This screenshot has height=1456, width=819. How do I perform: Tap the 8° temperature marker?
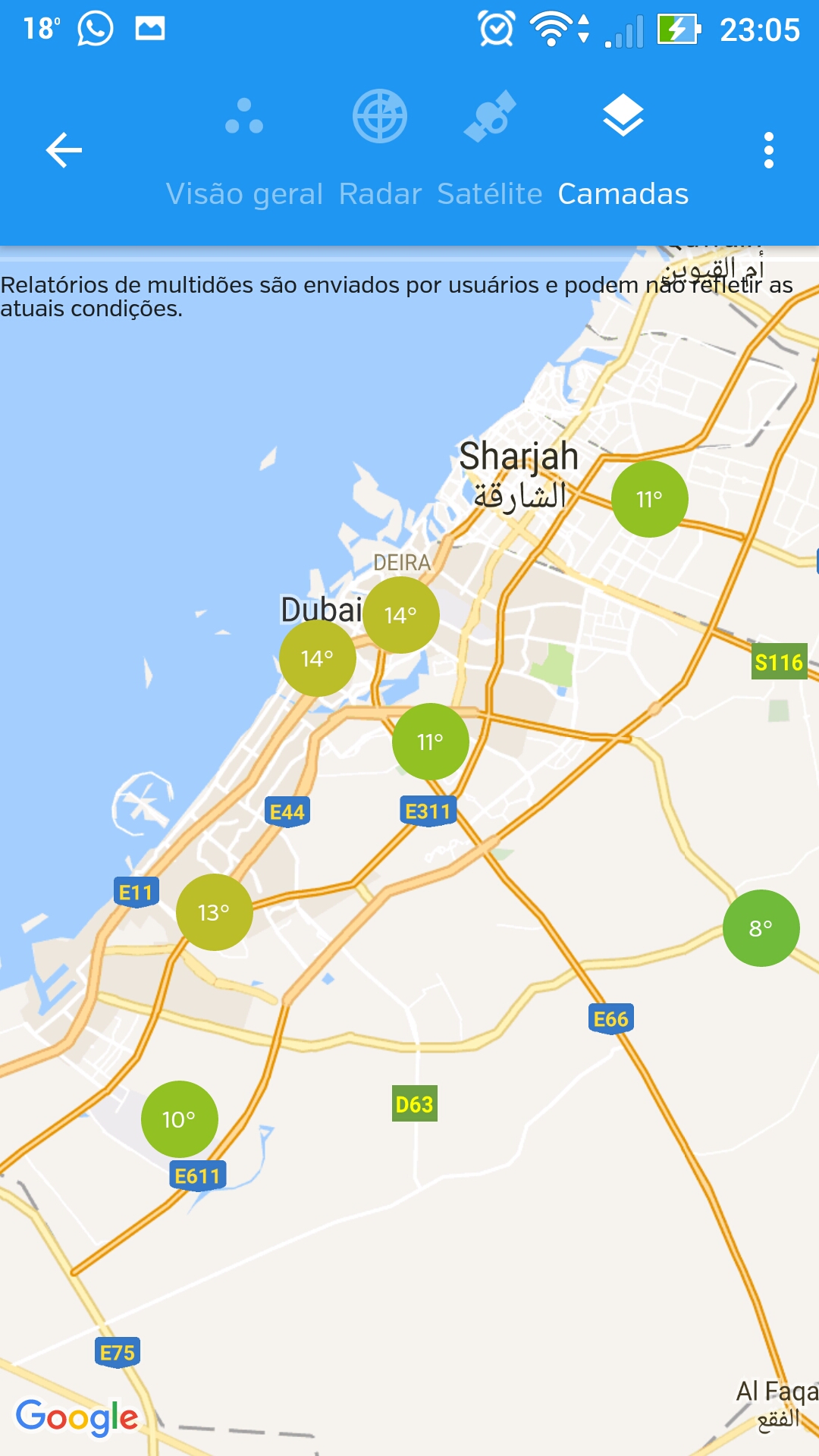coord(761,928)
